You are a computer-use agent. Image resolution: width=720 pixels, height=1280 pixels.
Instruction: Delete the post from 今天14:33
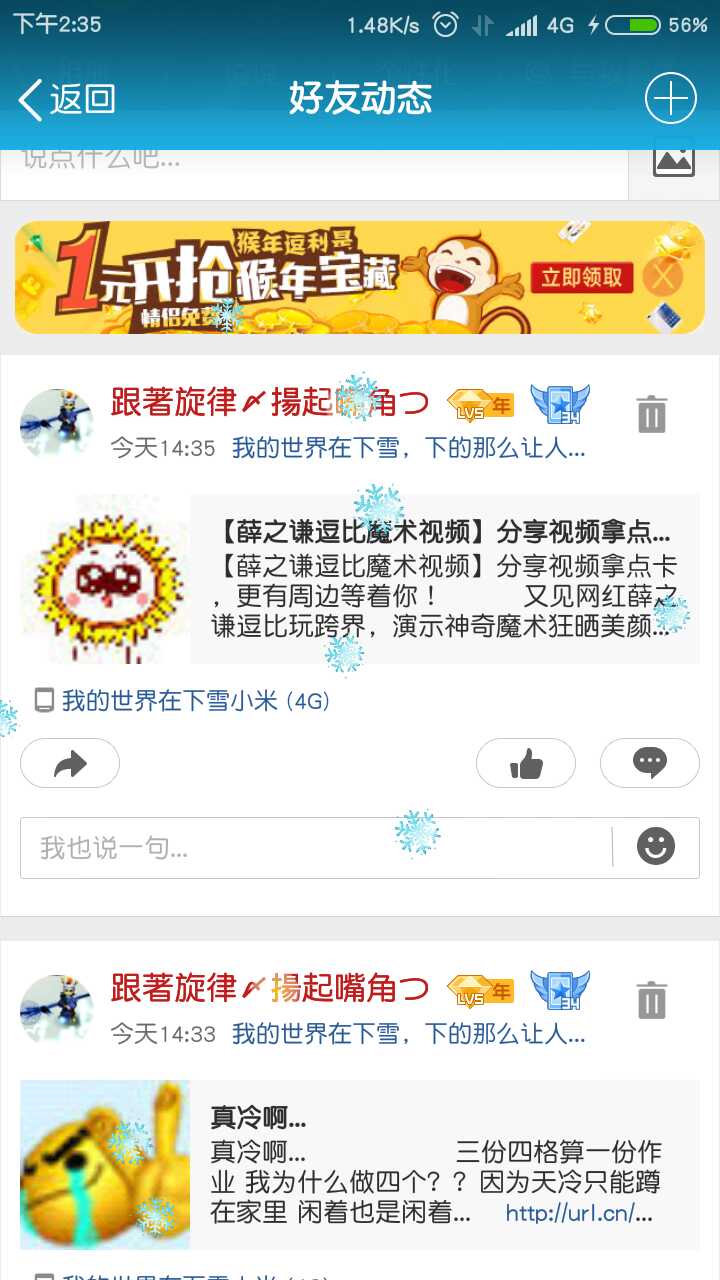tap(651, 1000)
